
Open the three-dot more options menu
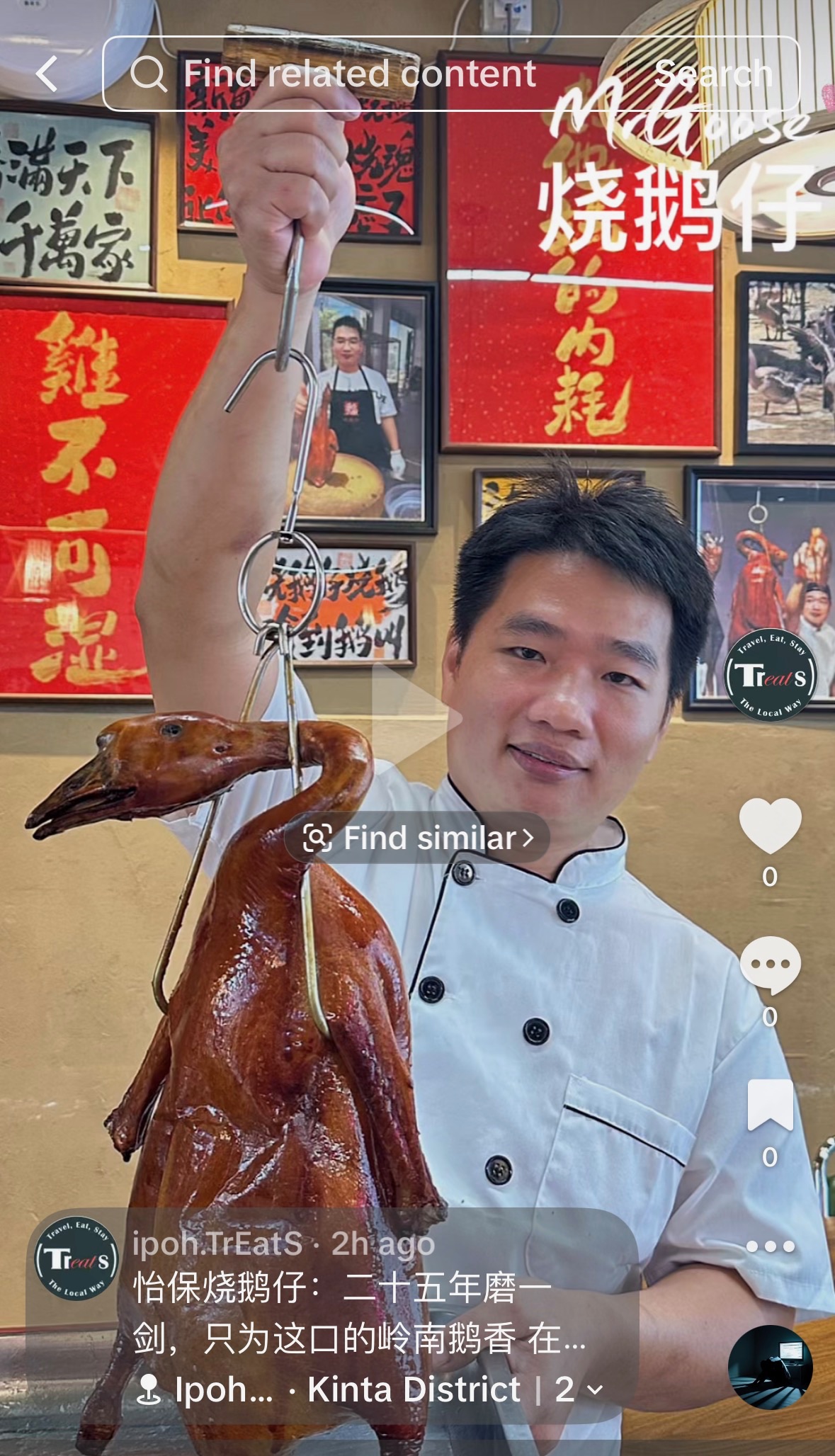click(x=770, y=1246)
